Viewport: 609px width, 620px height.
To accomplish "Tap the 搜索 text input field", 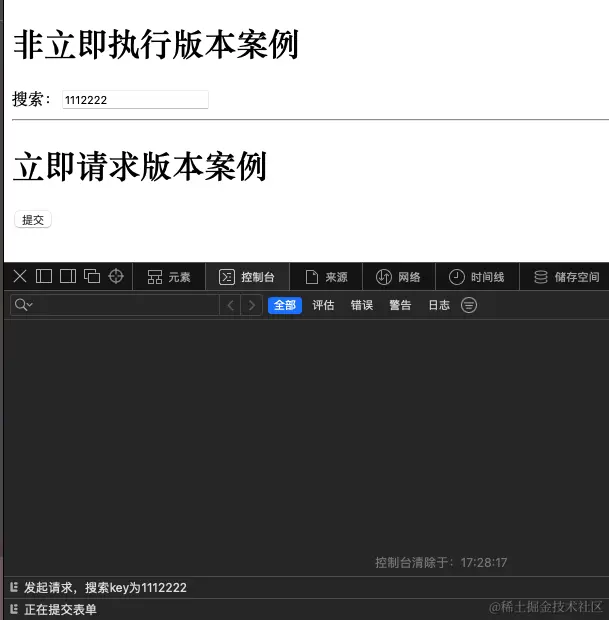I will click(x=135, y=100).
